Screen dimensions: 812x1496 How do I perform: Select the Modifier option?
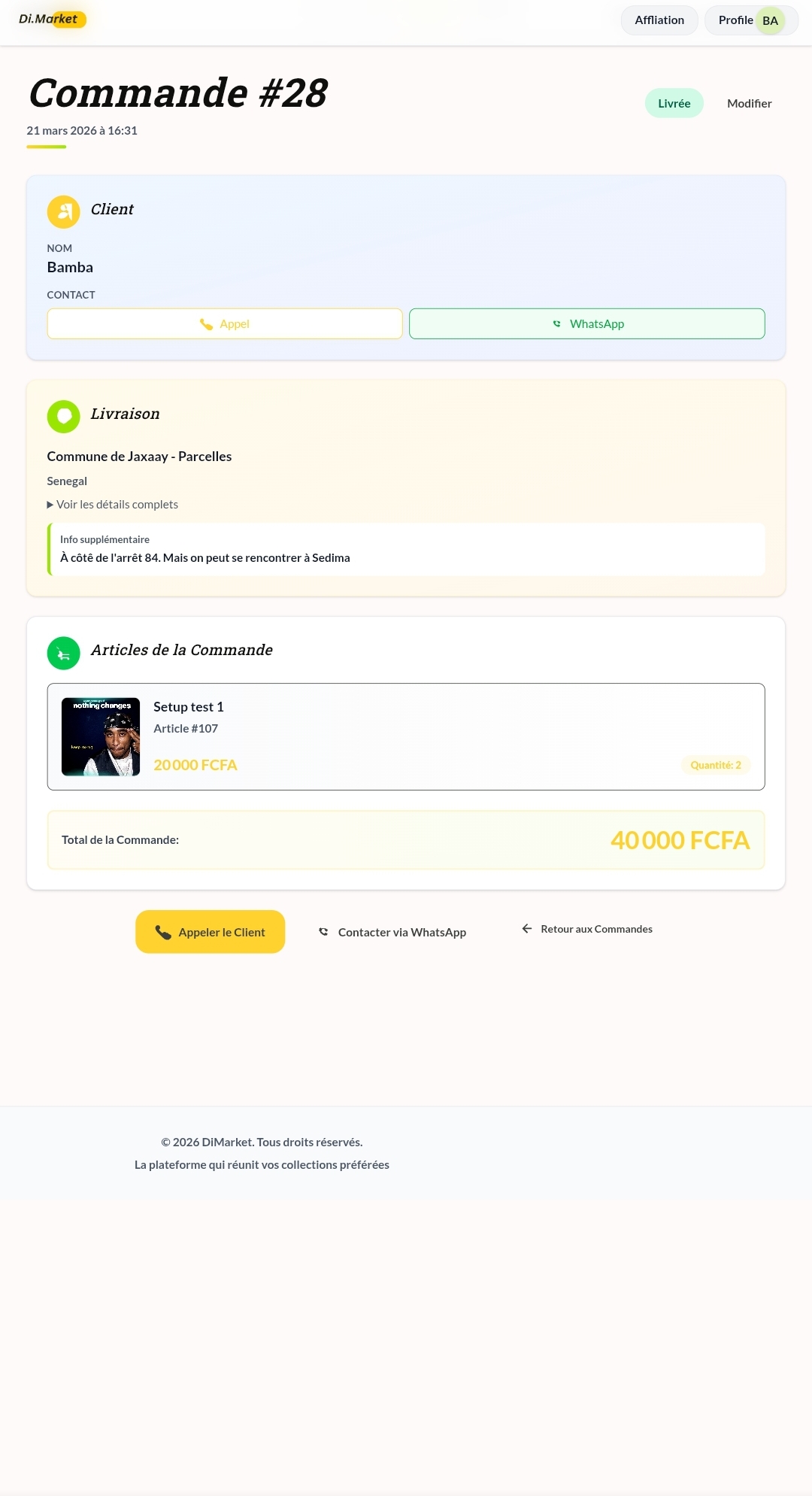[x=749, y=103]
